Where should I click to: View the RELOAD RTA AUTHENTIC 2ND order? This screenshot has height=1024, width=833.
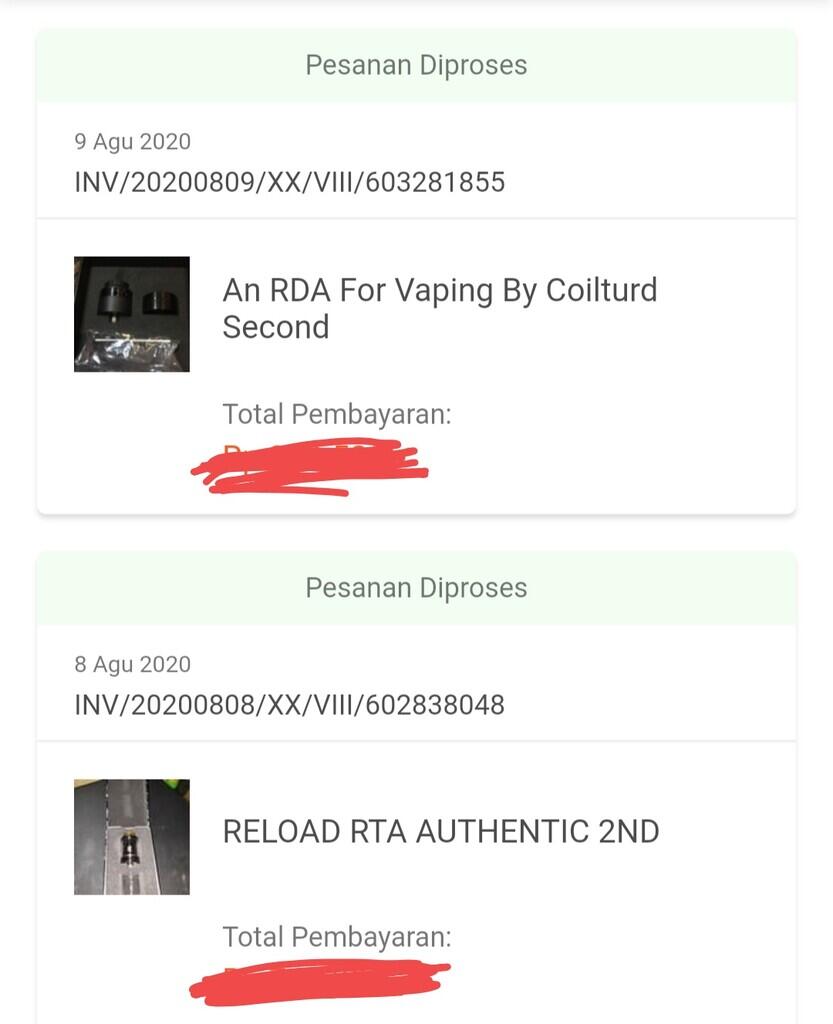[x=440, y=832]
